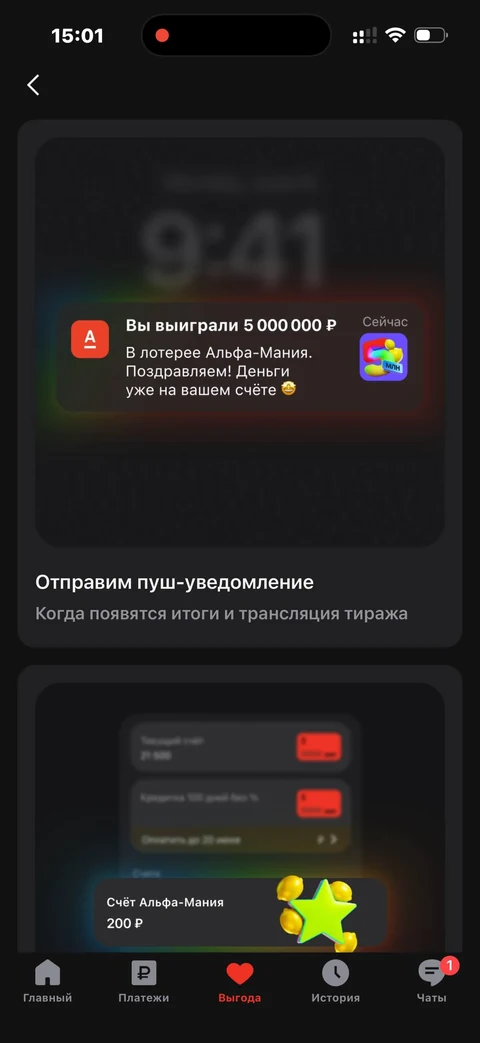The image size is (480, 1043).
Task: Select the Выгода tab
Action: (x=239, y=982)
